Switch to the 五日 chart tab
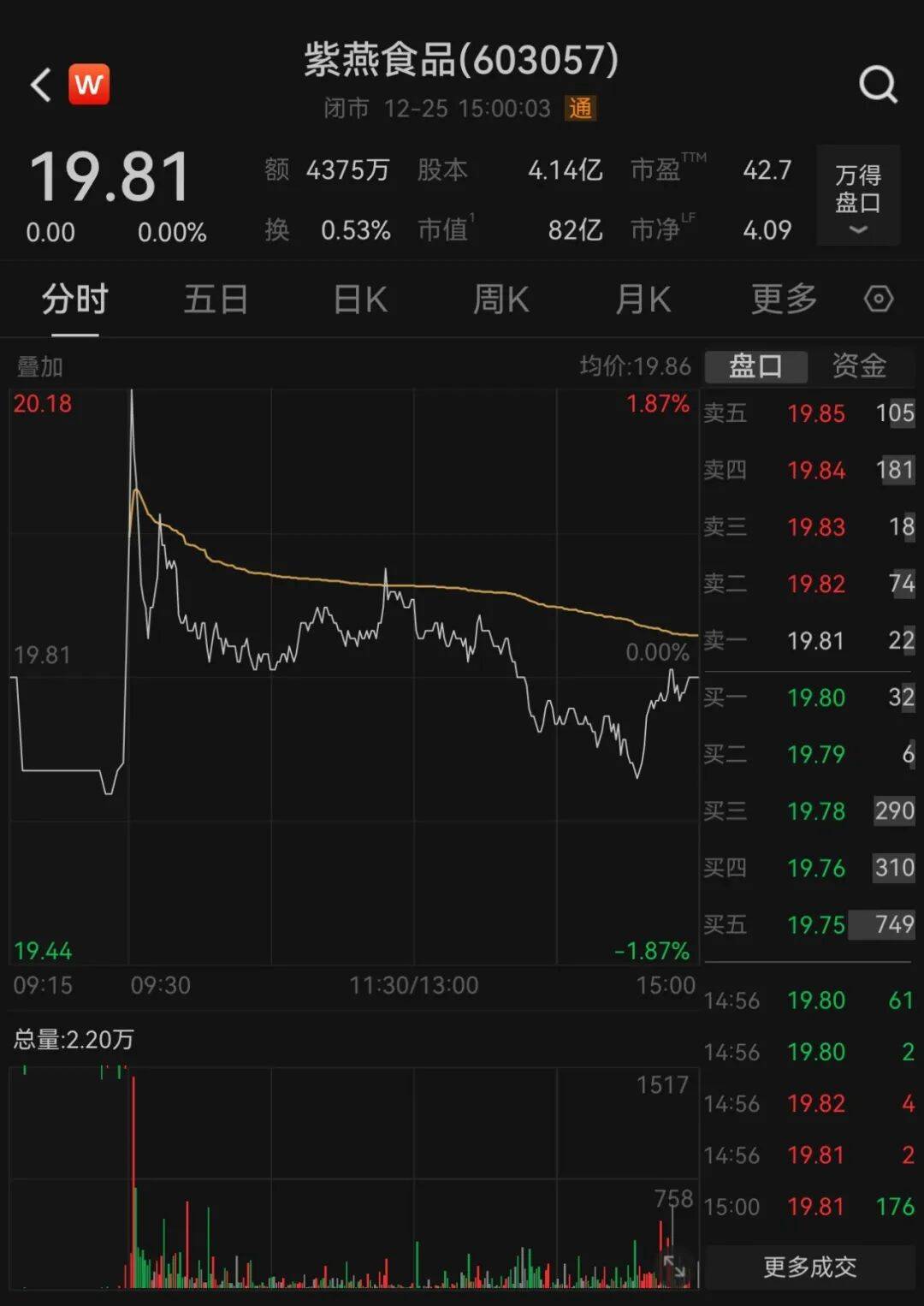This screenshot has height=1306, width=924. point(216,300)
